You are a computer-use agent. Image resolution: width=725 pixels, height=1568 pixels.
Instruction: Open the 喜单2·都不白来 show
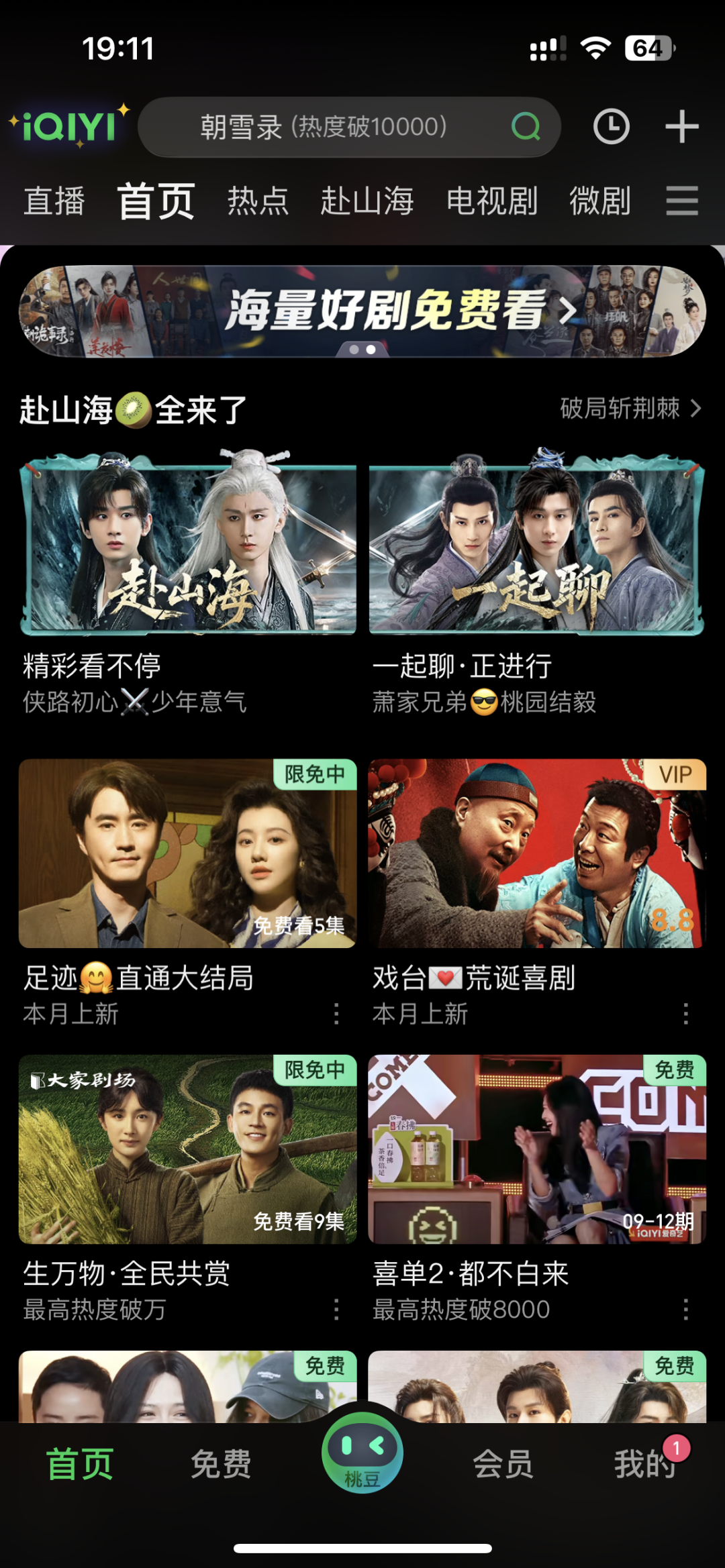[x=537, y=1149]
